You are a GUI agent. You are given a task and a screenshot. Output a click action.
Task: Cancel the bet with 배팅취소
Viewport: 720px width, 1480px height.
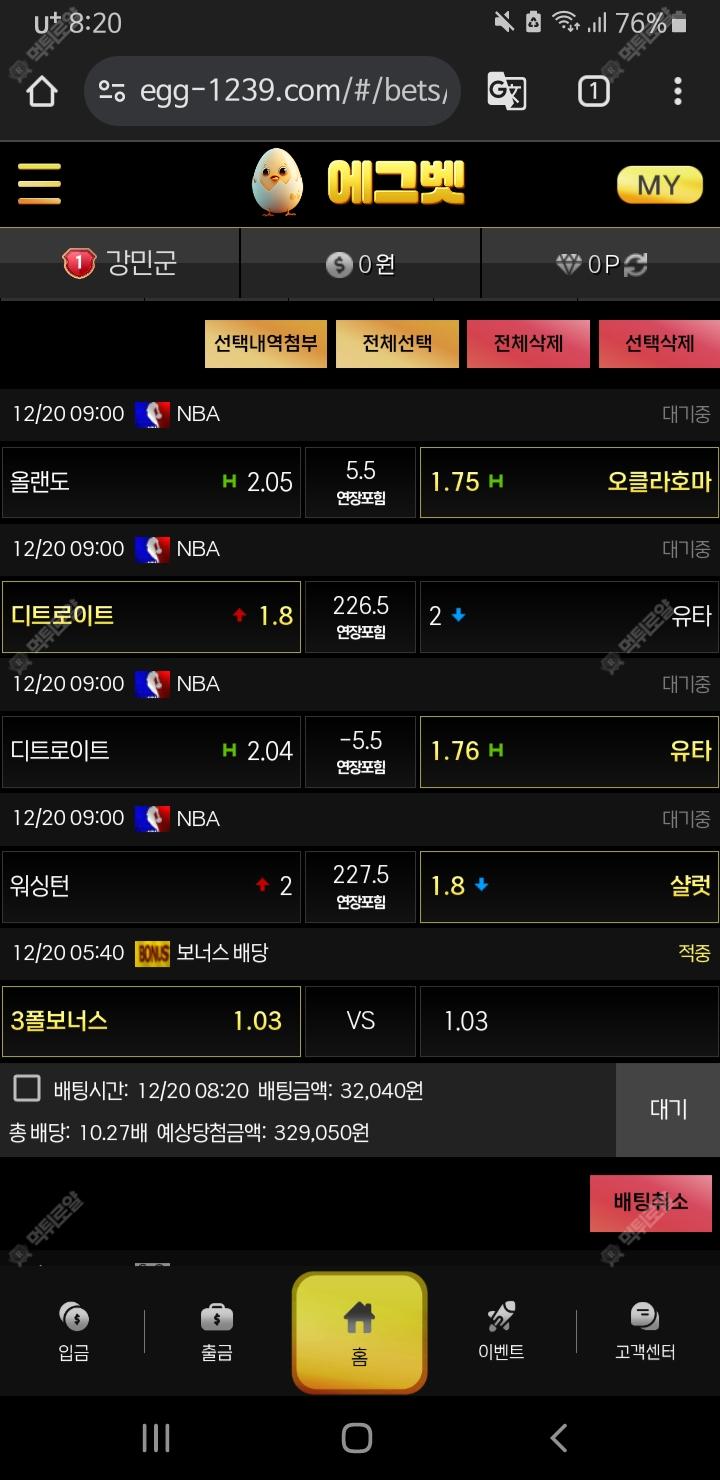point(650,1203)
